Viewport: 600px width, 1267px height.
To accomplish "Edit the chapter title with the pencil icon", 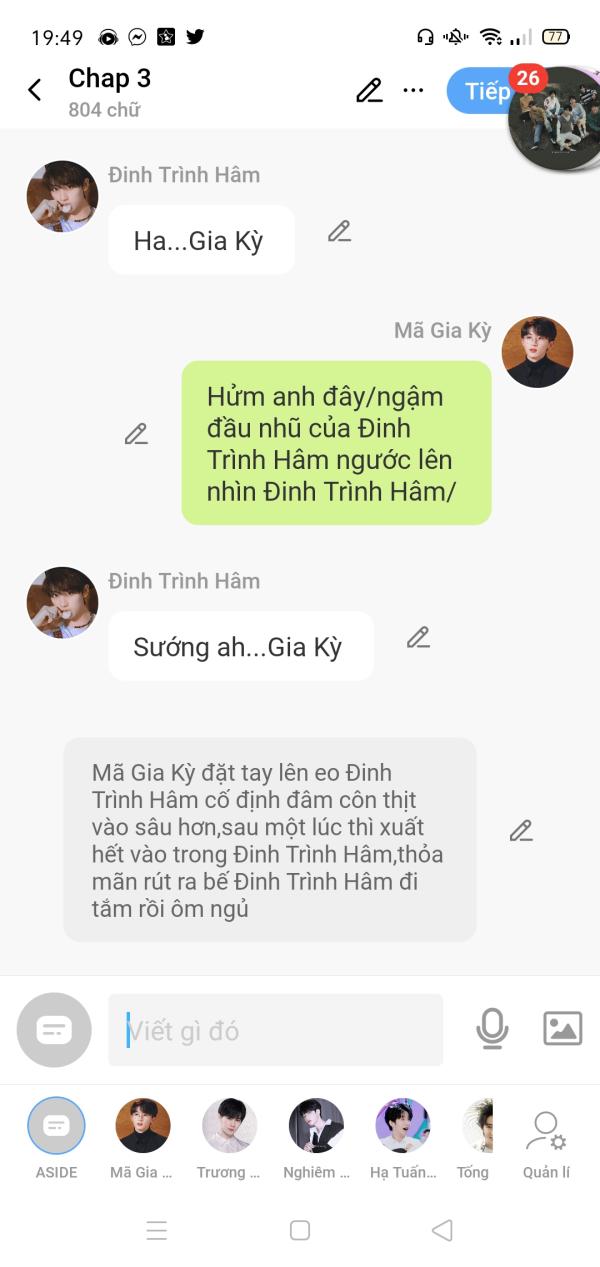I will point(369,90).
